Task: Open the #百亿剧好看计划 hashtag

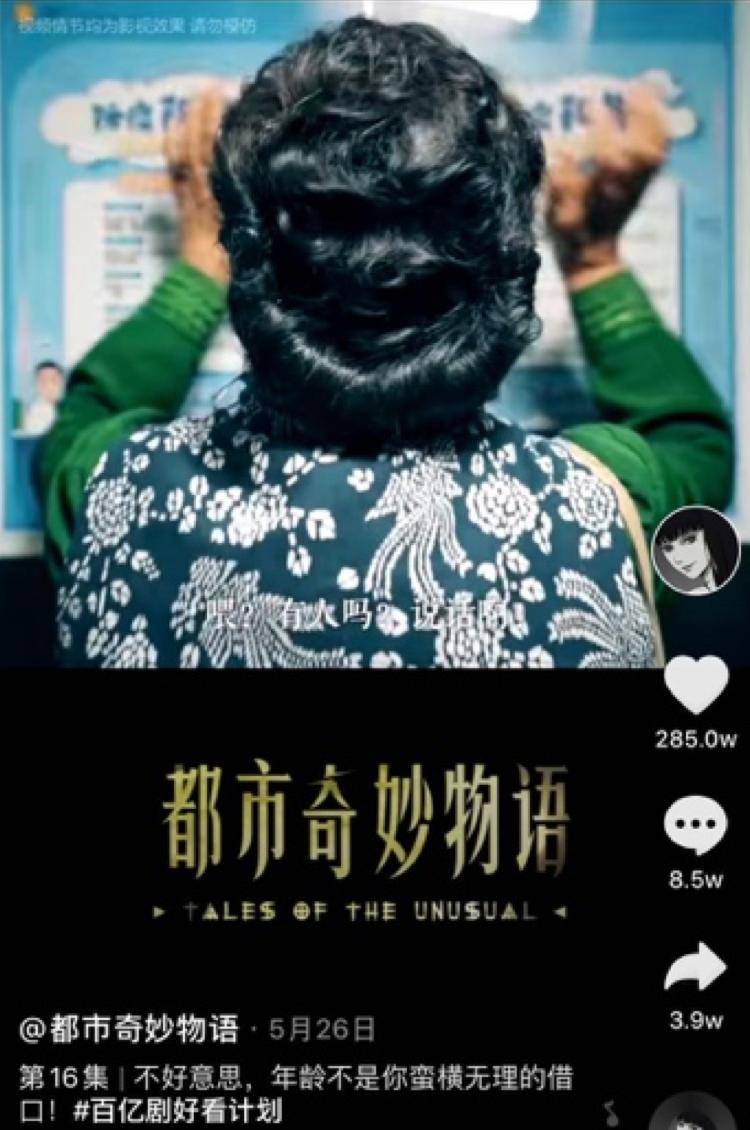Action: 178,1110
